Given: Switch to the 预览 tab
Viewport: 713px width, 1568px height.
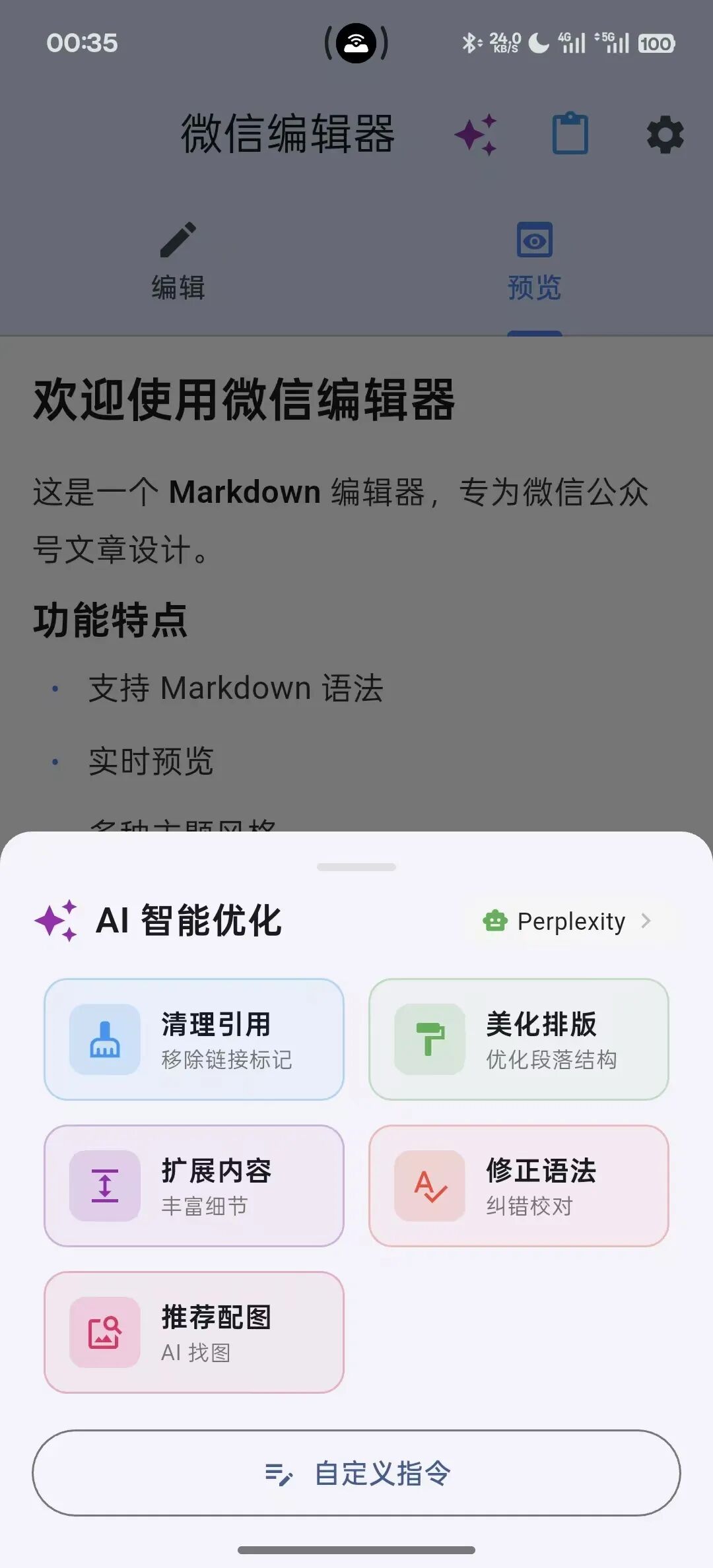Looking at the screenshot, I should click(534, 262).
